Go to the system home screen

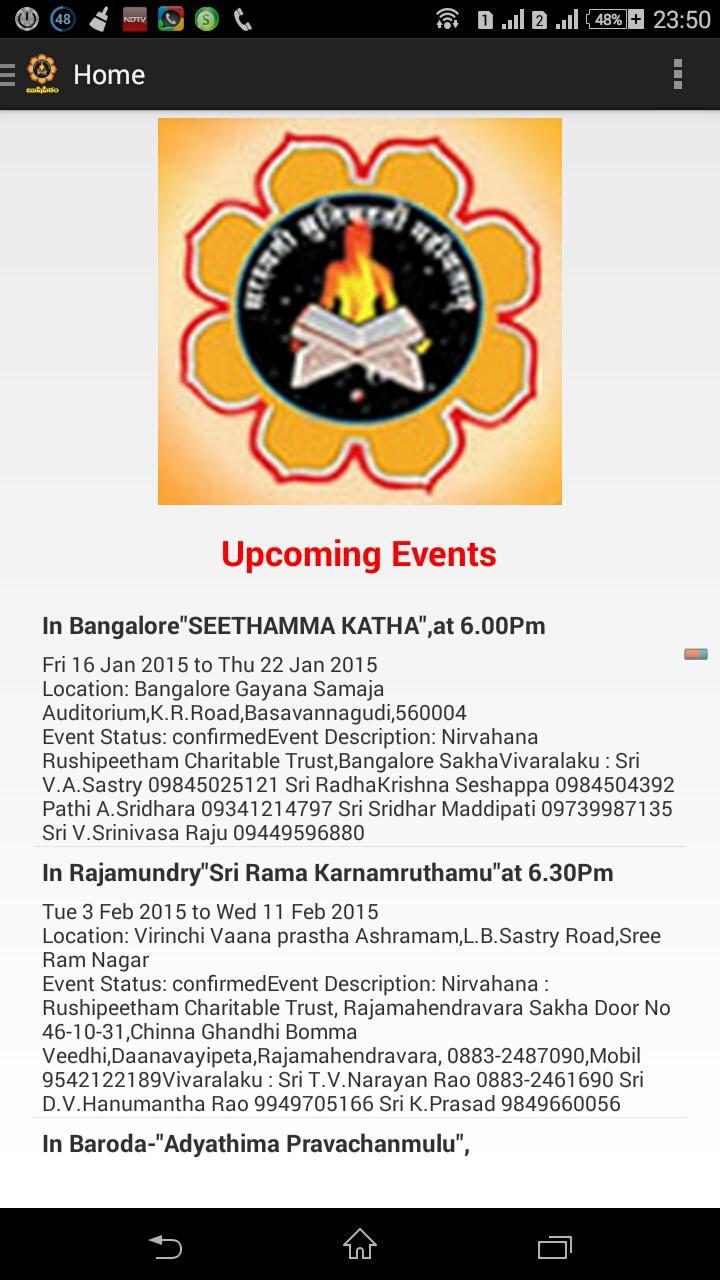[360, 1245]
